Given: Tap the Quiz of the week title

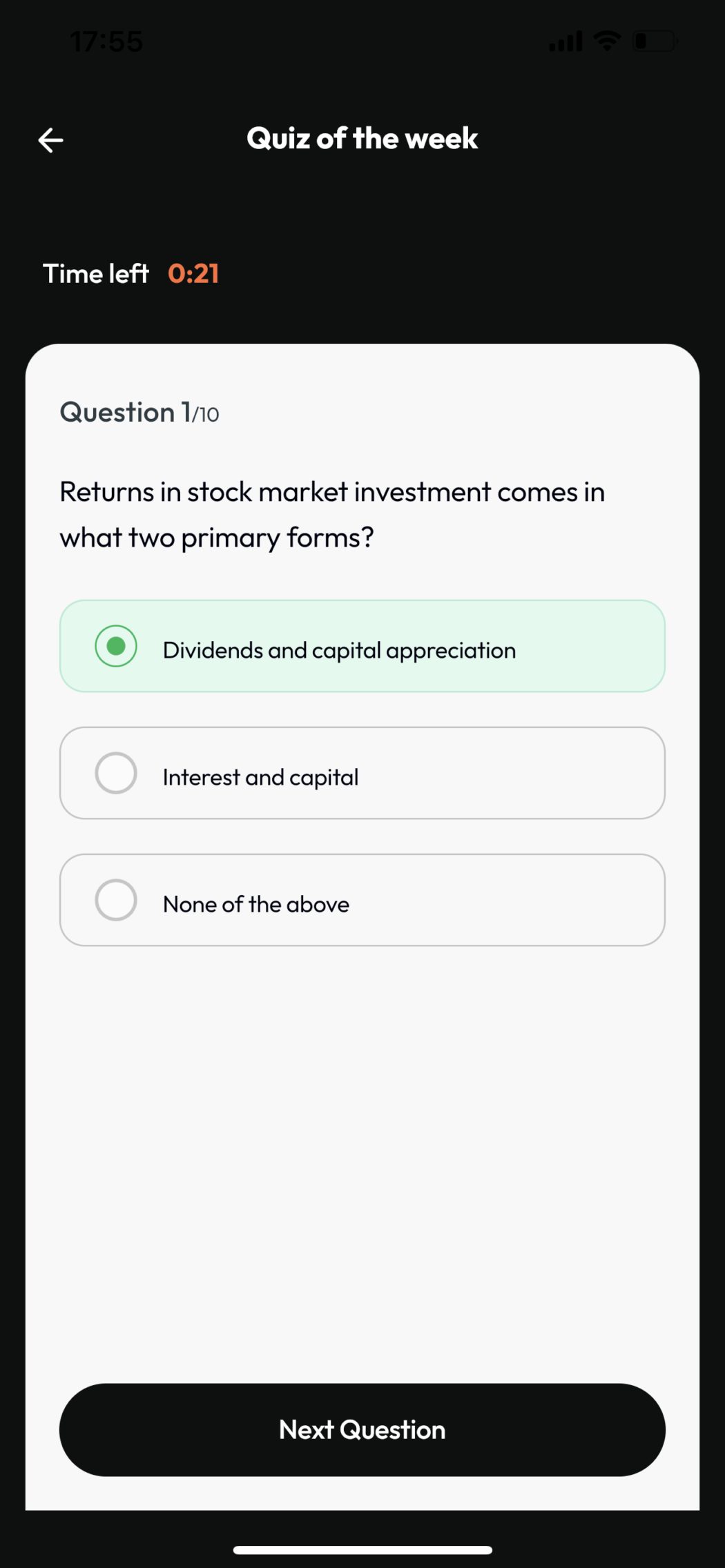Looking at the screenshot, I should click(362, 138).
